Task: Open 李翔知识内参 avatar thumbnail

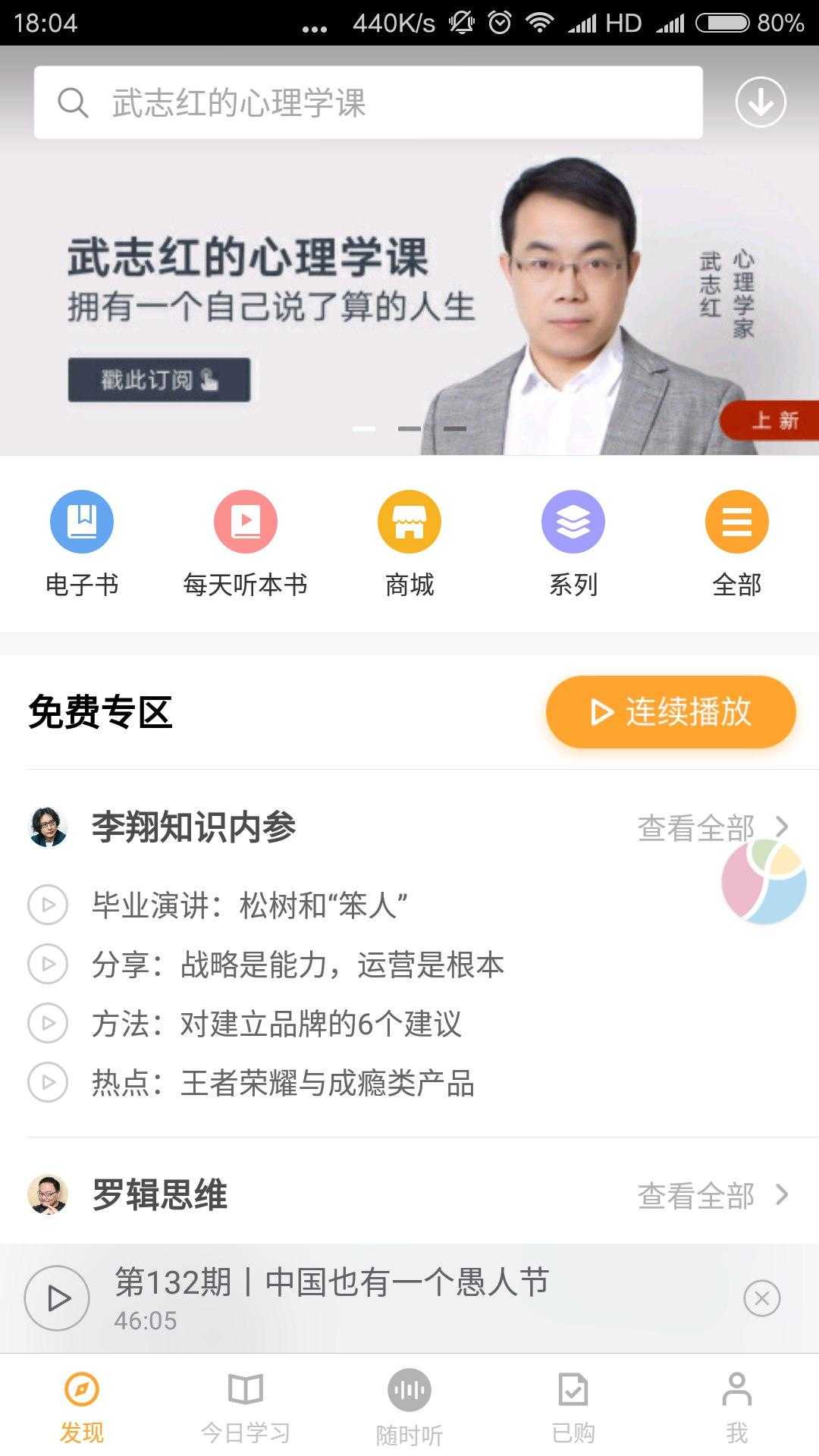Action: [x=48, y=828]
